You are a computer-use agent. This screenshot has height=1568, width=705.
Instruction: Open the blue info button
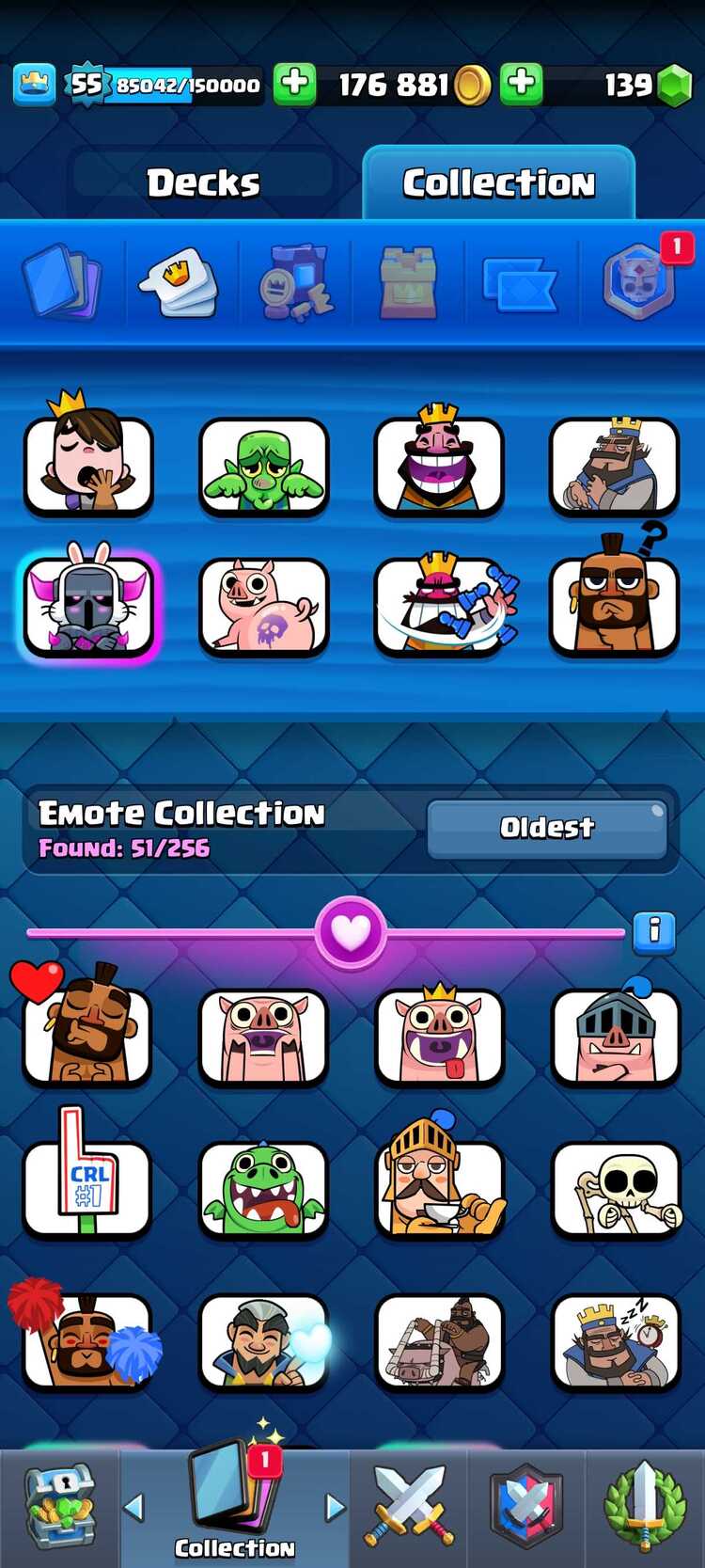654,932
